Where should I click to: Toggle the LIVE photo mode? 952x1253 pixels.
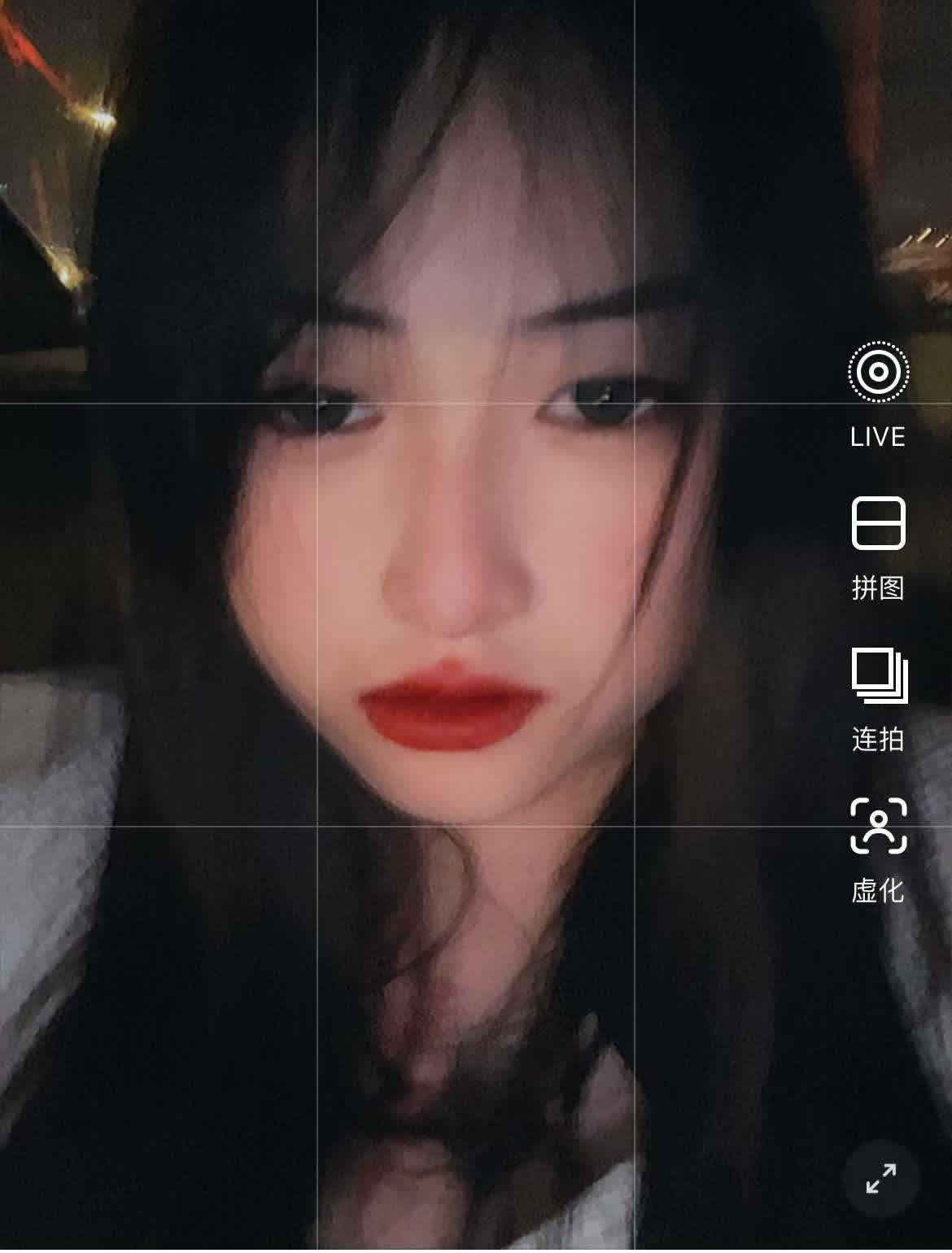[x=878, y=373]
